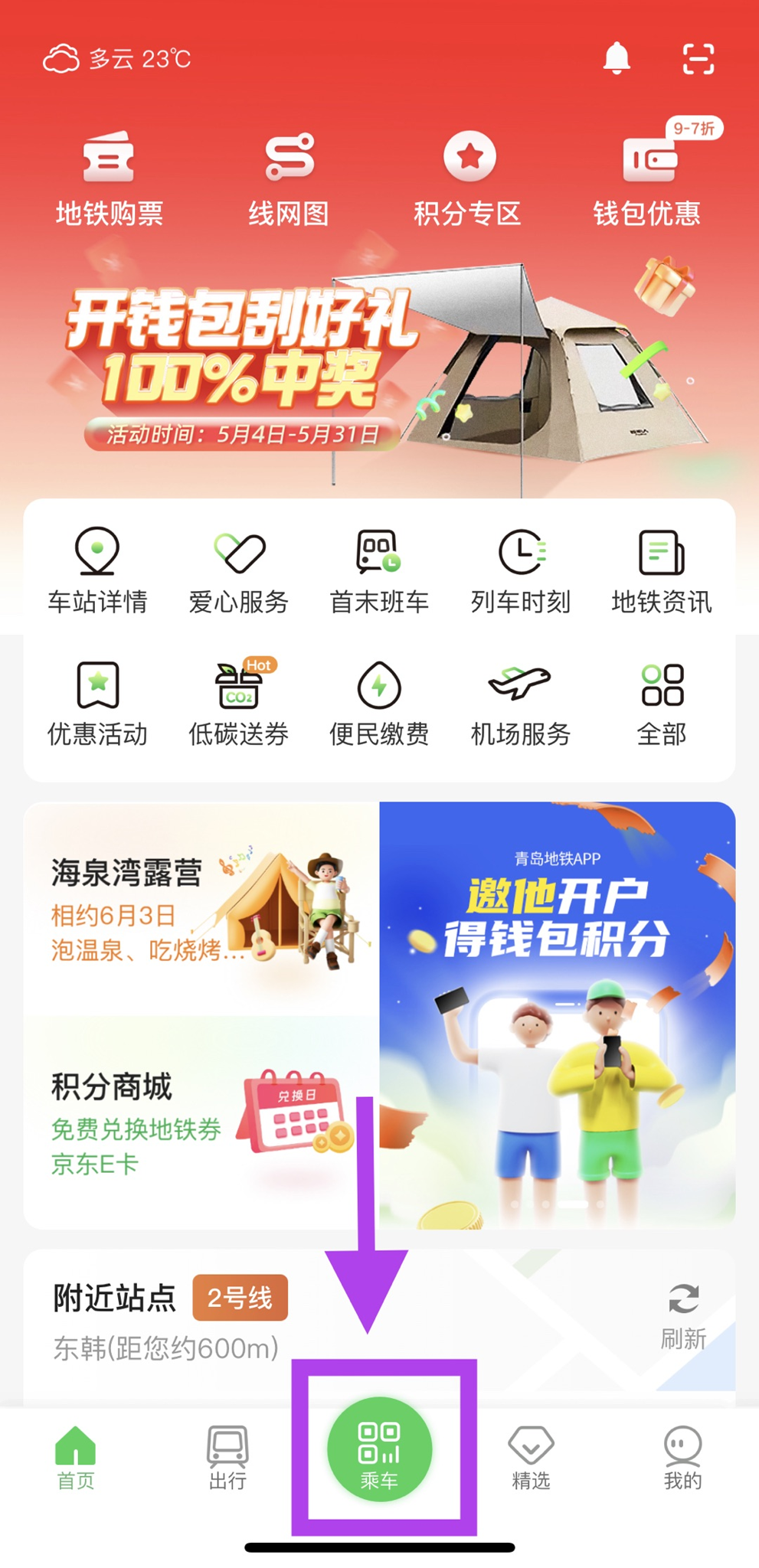Check 钱包优惠 wallet discounts

pyautogui.click(x=649, y=178)
